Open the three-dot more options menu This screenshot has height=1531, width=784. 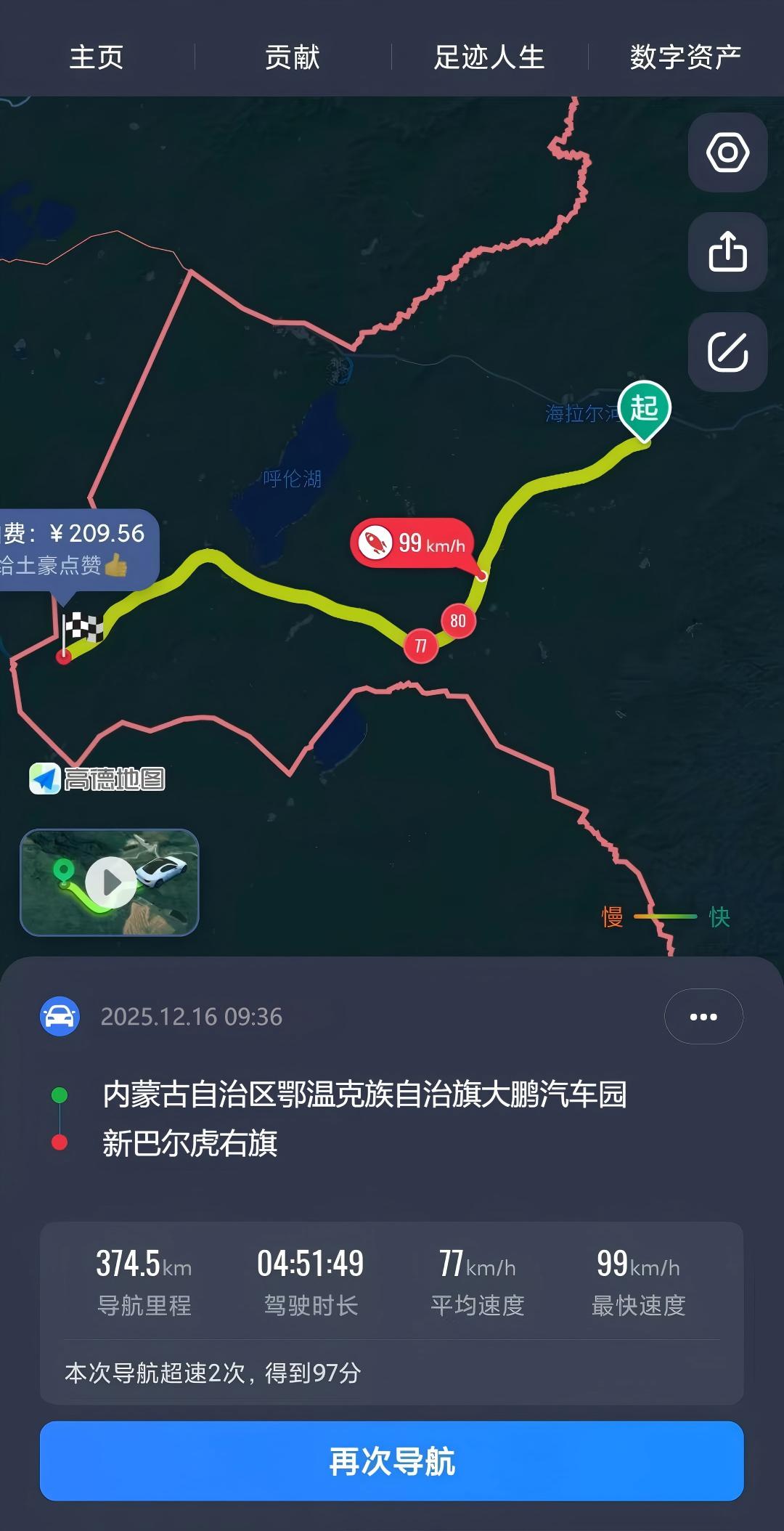[703, 1017]
